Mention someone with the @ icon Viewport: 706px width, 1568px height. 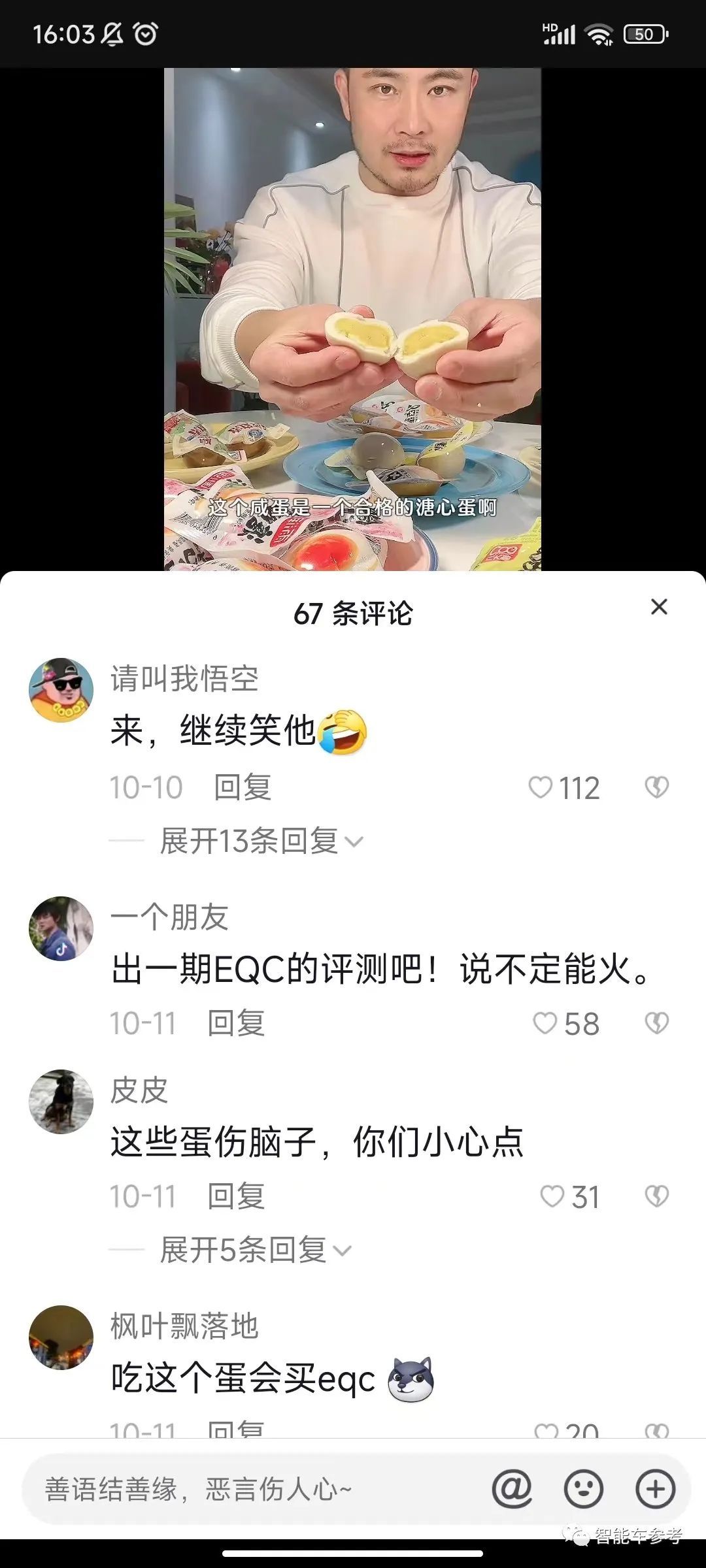point(512,1489)
